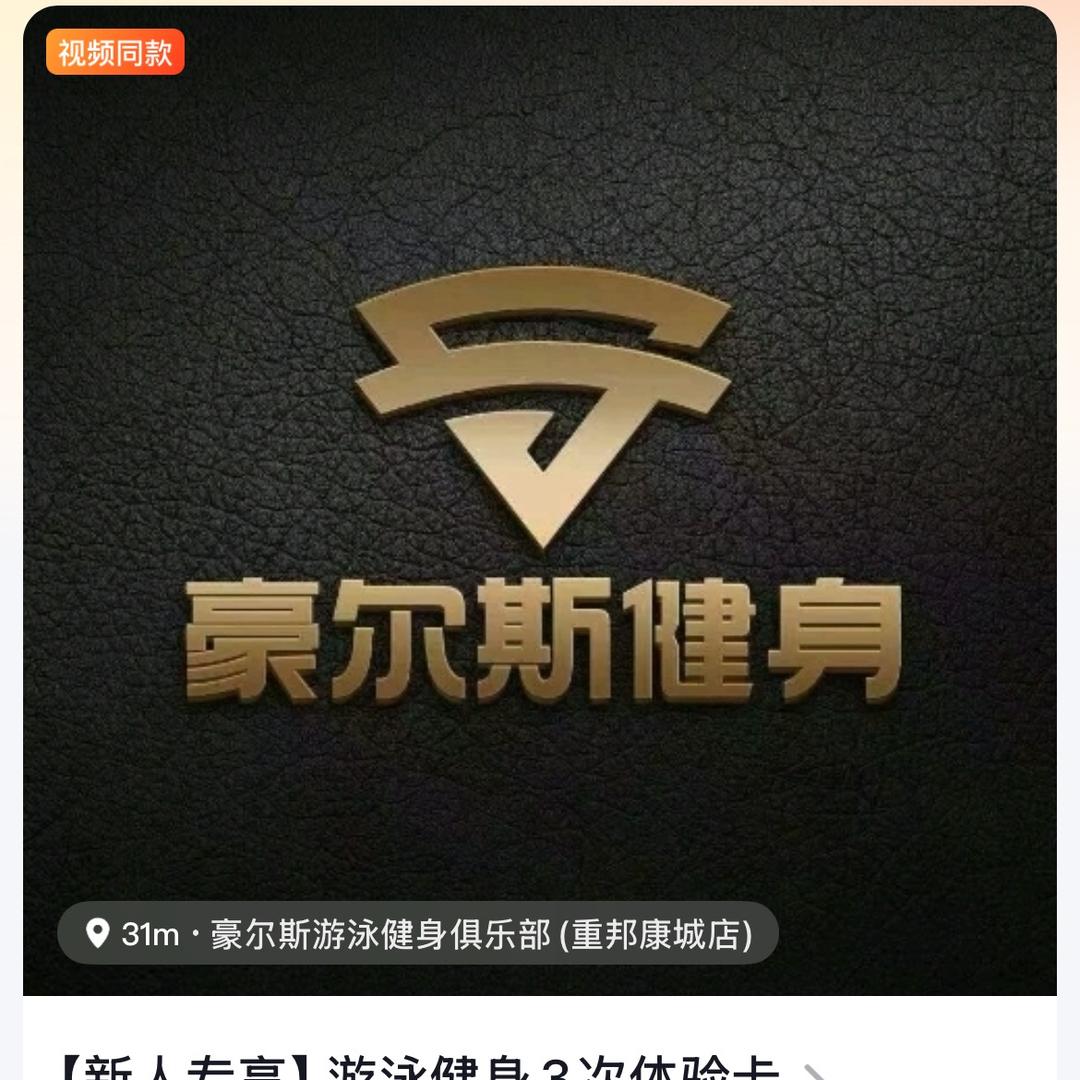Open the 游泳健身3次体验卡 deal title
The width and height of the screenshot is (1080, 1080).
(420, 1066)
